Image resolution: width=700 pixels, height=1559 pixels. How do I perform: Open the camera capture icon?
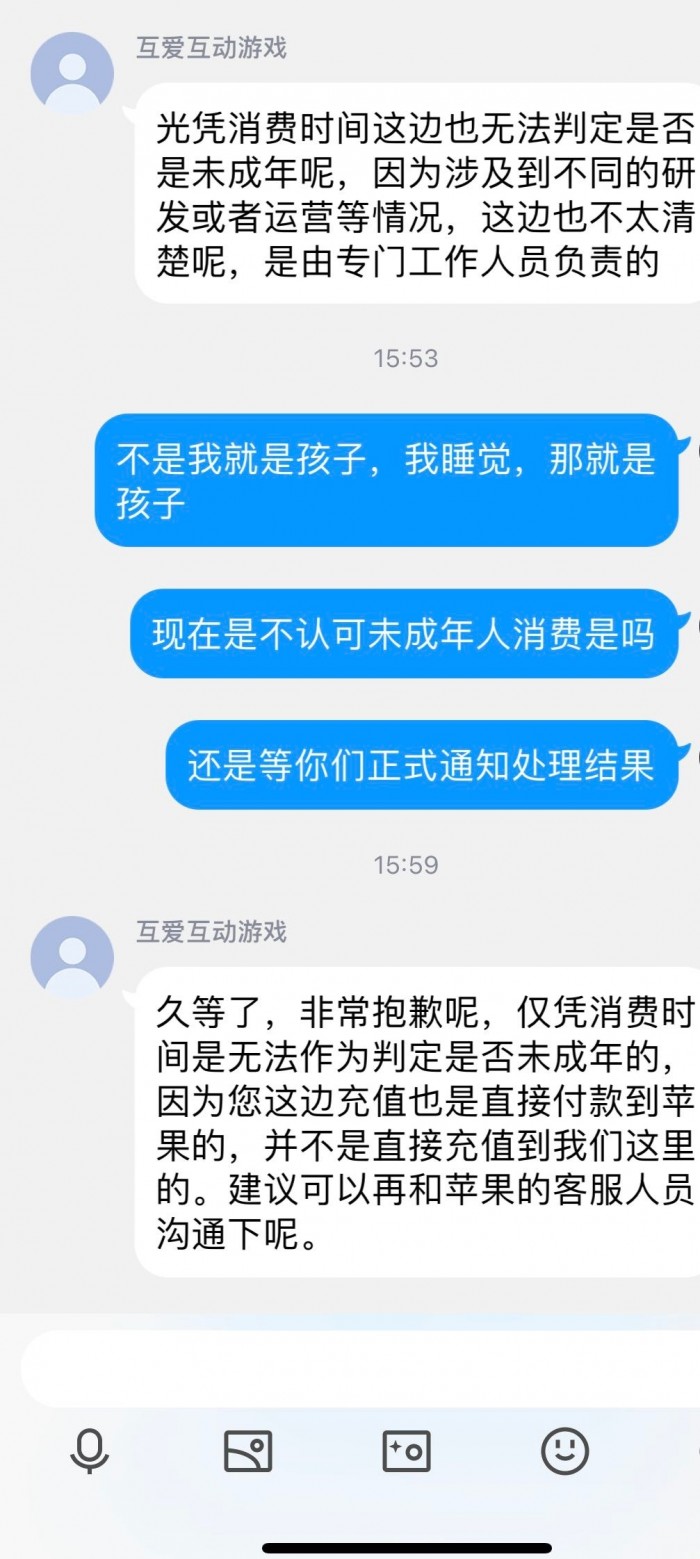pyautogui.click(x=406, y=1451)
